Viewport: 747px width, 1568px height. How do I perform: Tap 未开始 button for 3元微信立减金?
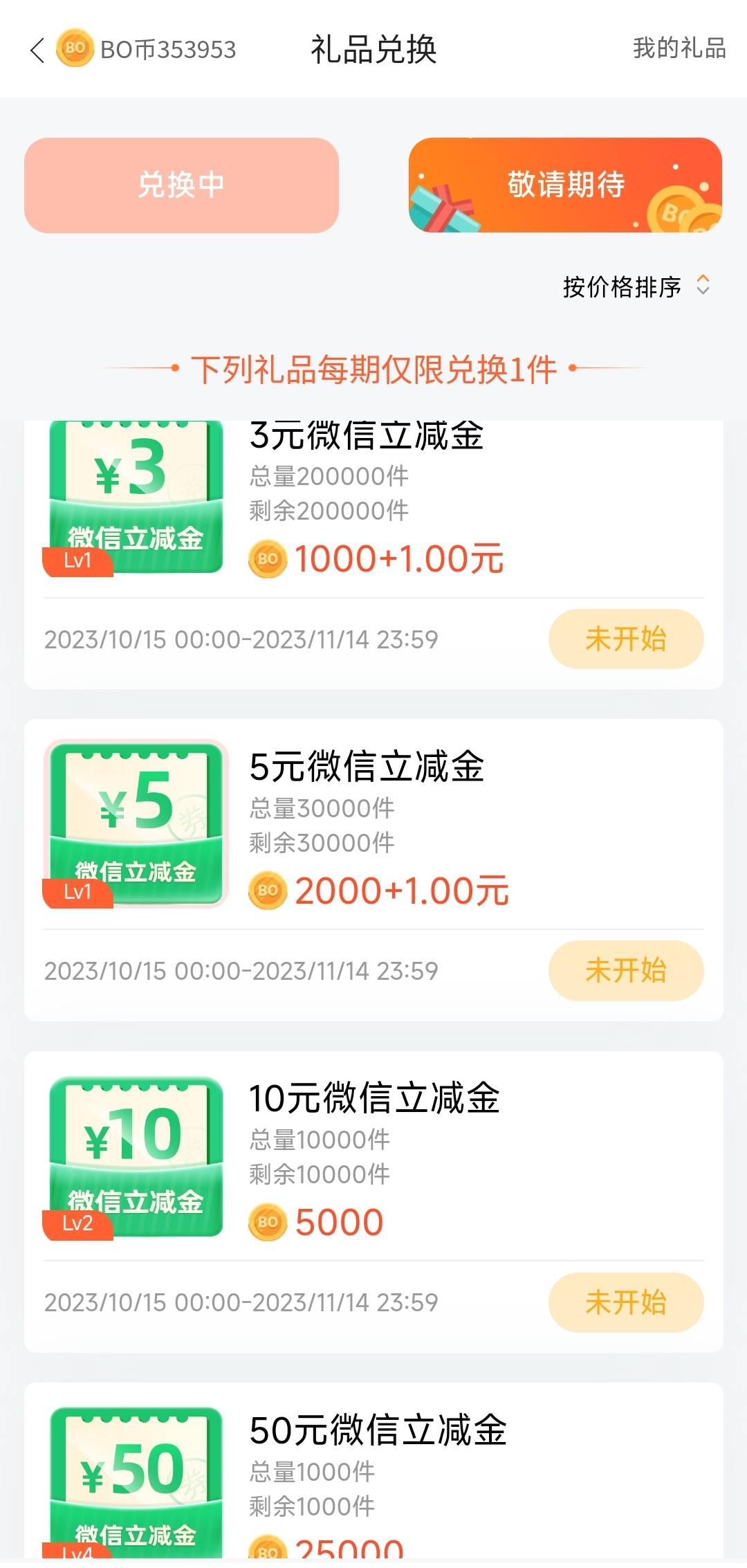click(625, 639)
